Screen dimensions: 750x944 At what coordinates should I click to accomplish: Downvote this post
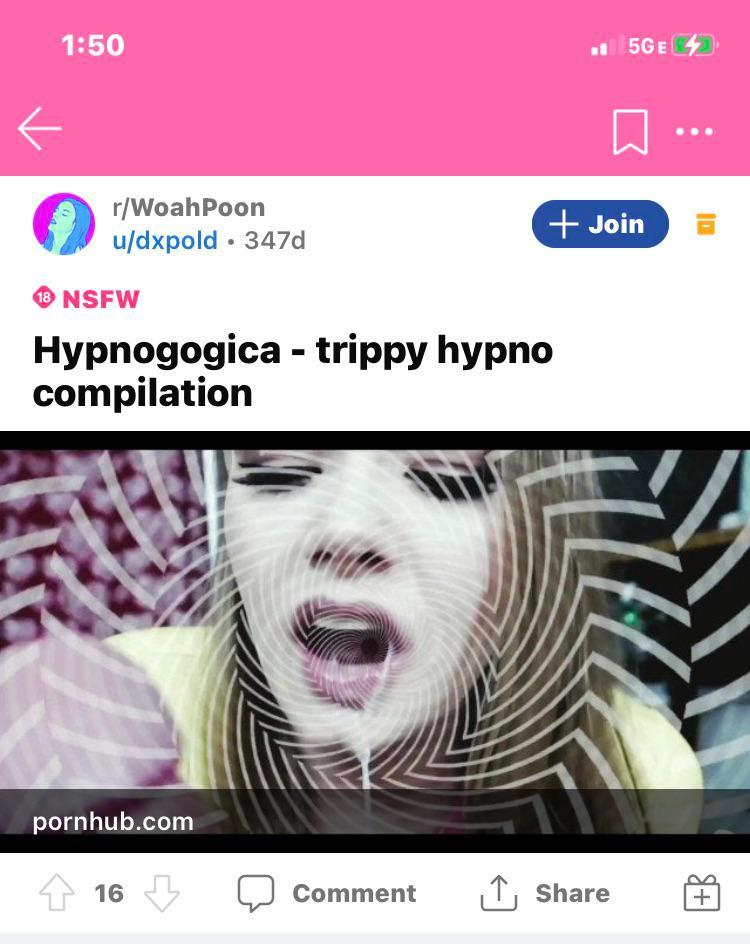point(162,892)
